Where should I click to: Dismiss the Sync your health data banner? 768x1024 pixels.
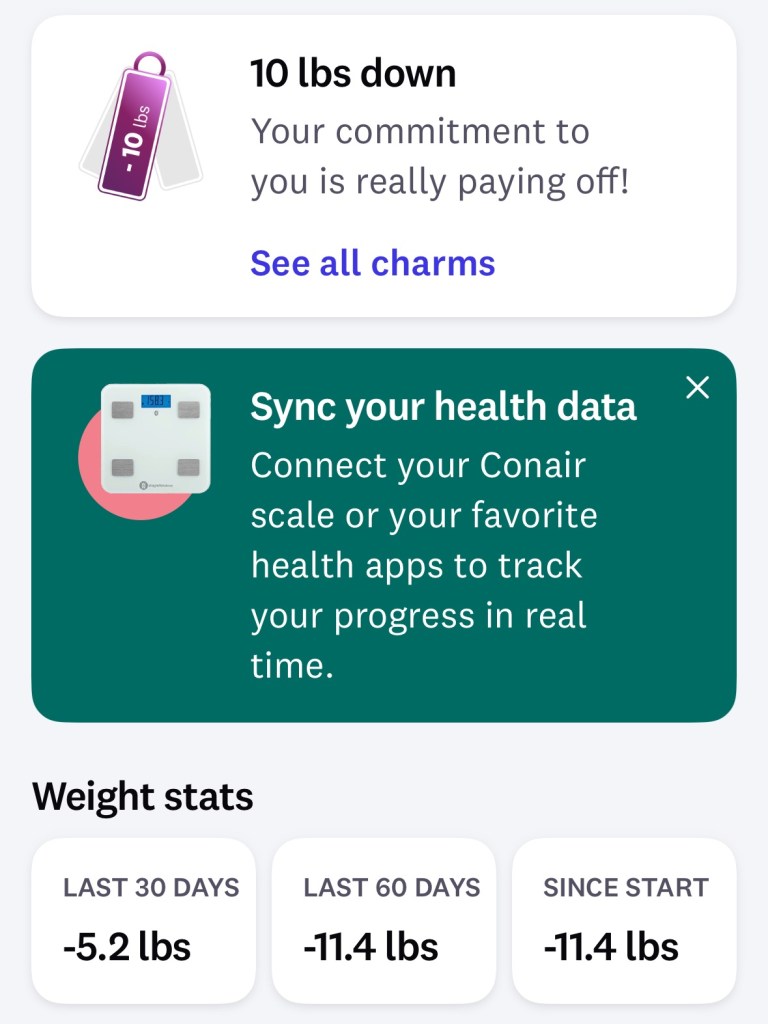tap(697, 388)
